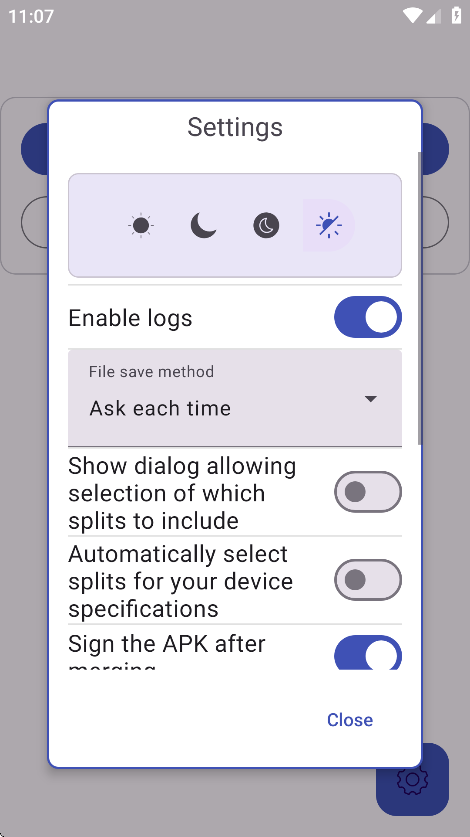Enable dialog for selecting splits to include
The width and height of the screenshot is (470, 837).
[x=367, y=492]
